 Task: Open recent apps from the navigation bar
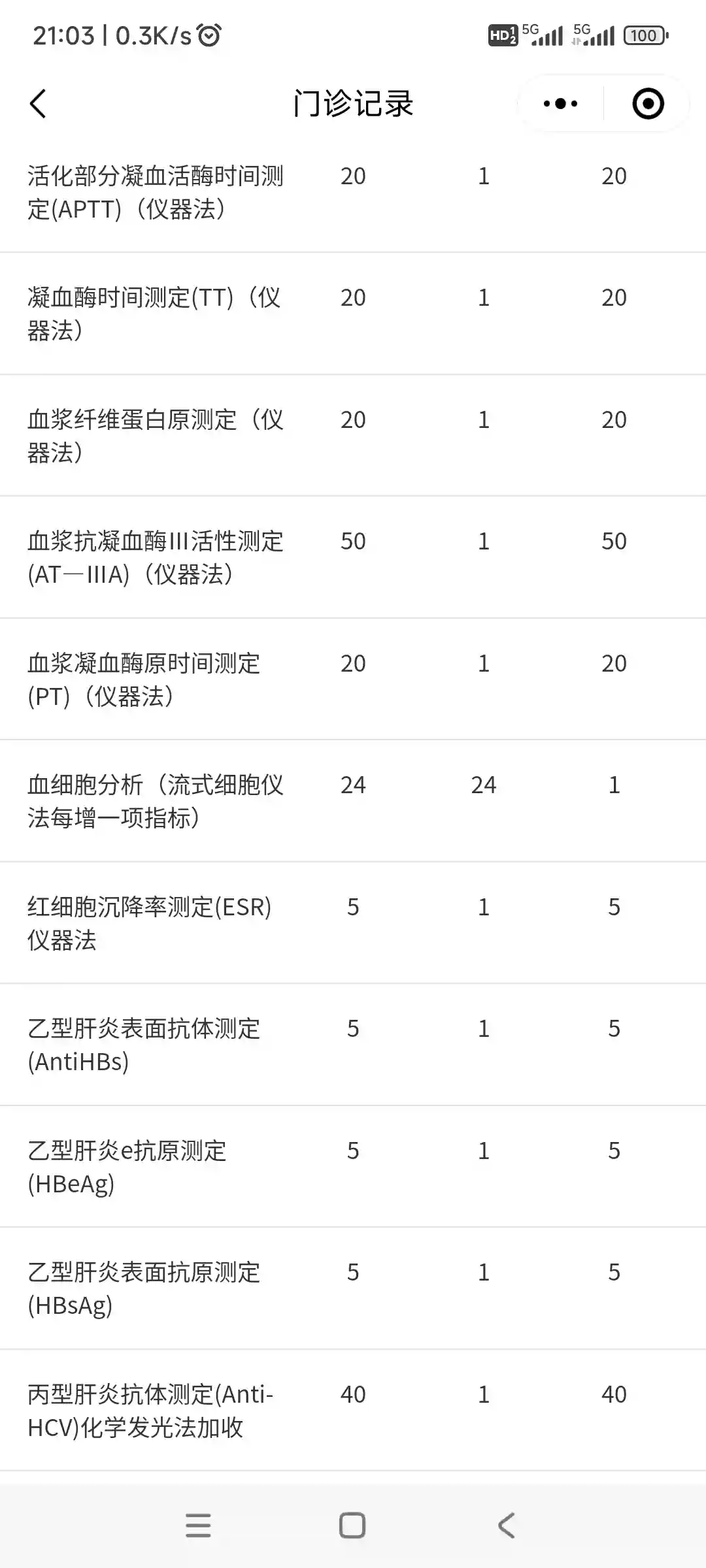point(198,1526)
